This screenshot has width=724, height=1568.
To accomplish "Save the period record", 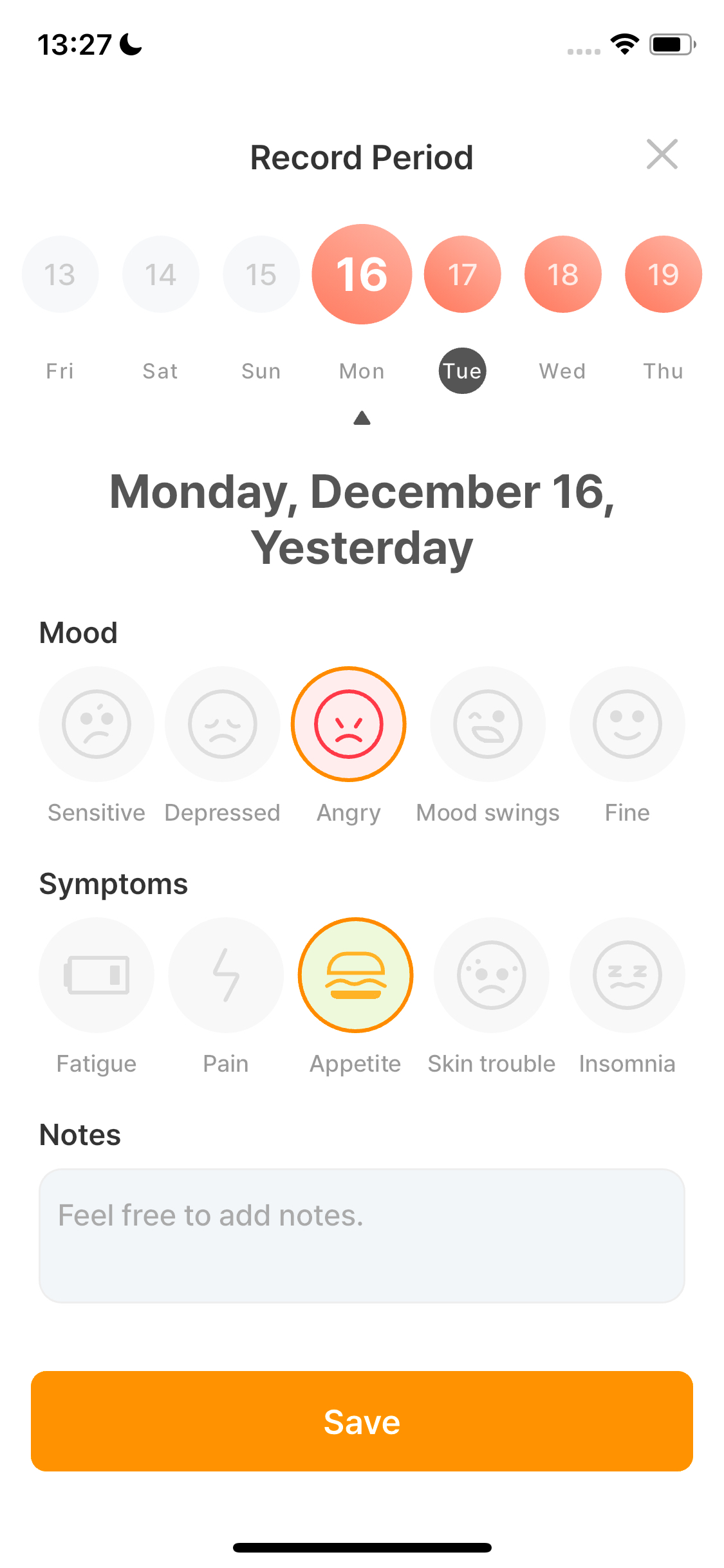I will click(362, 1421).
